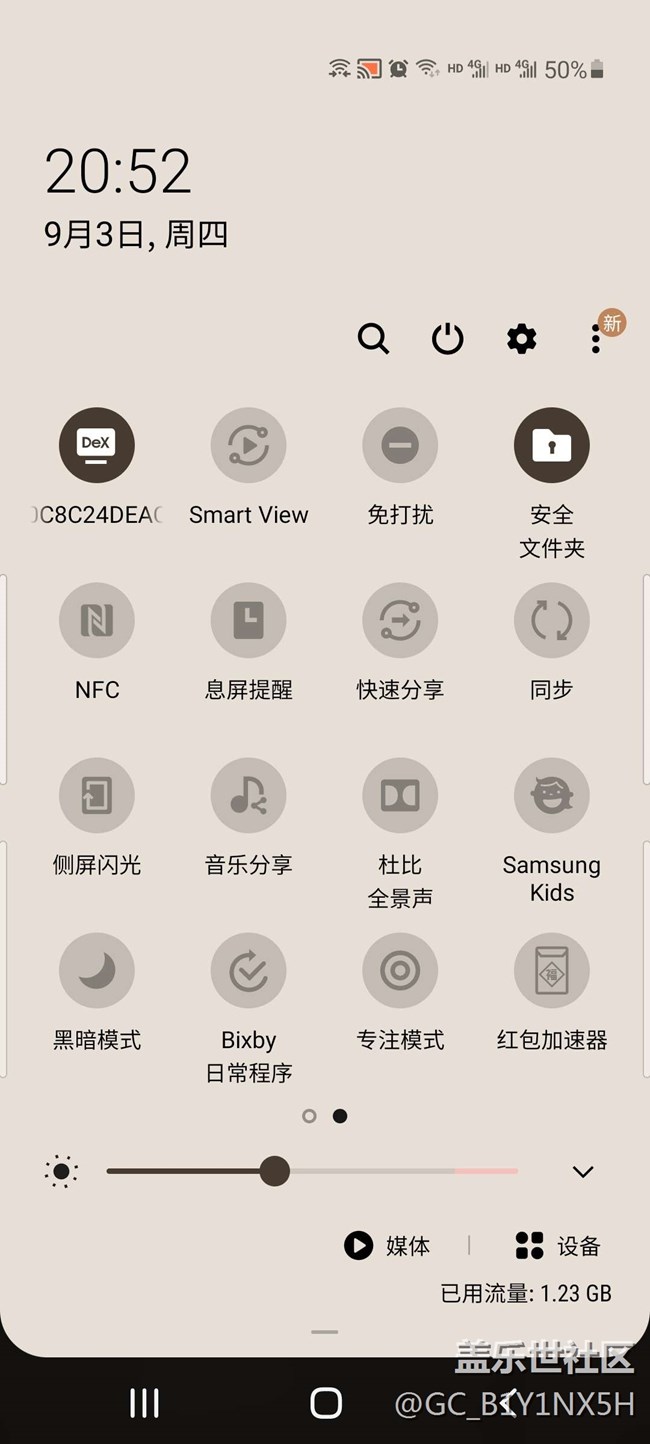Open settings via the gear icon
Image resolution: width=650 pixels, height=1444 pixels.
pyautogui.click(x=521, y=339)
